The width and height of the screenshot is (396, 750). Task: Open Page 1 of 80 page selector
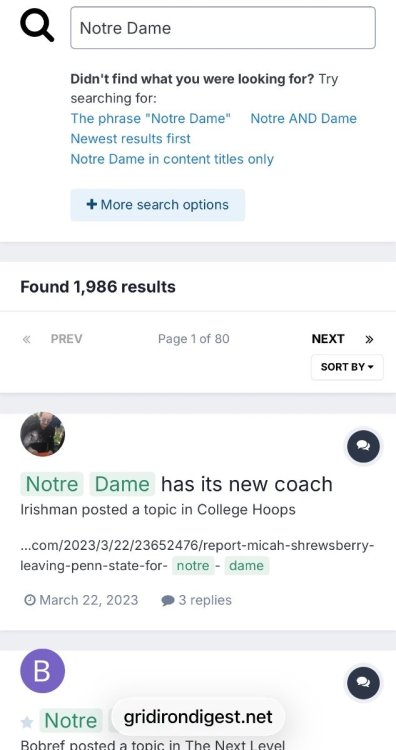194,339
